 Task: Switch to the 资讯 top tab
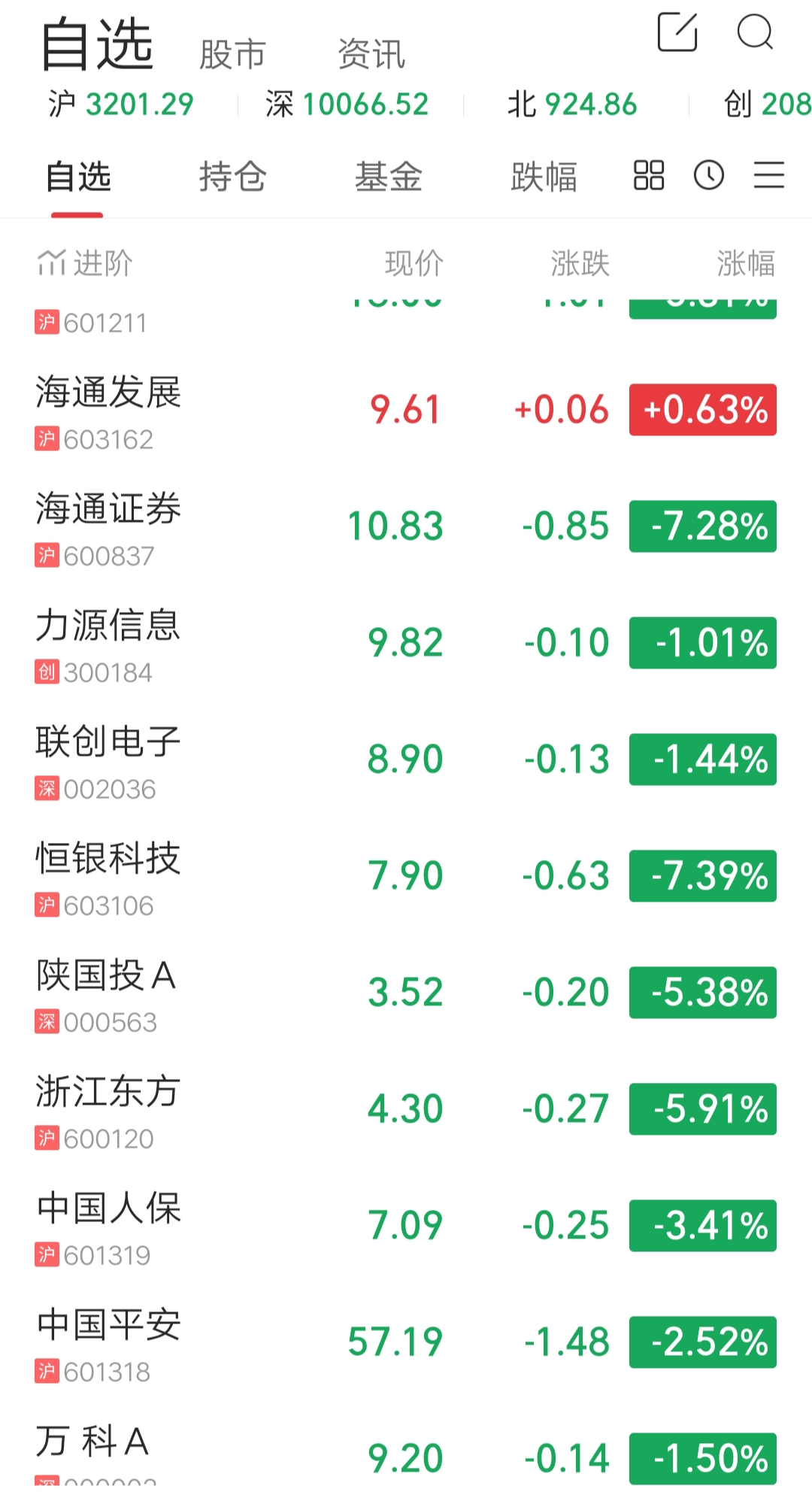coord(371,55)
